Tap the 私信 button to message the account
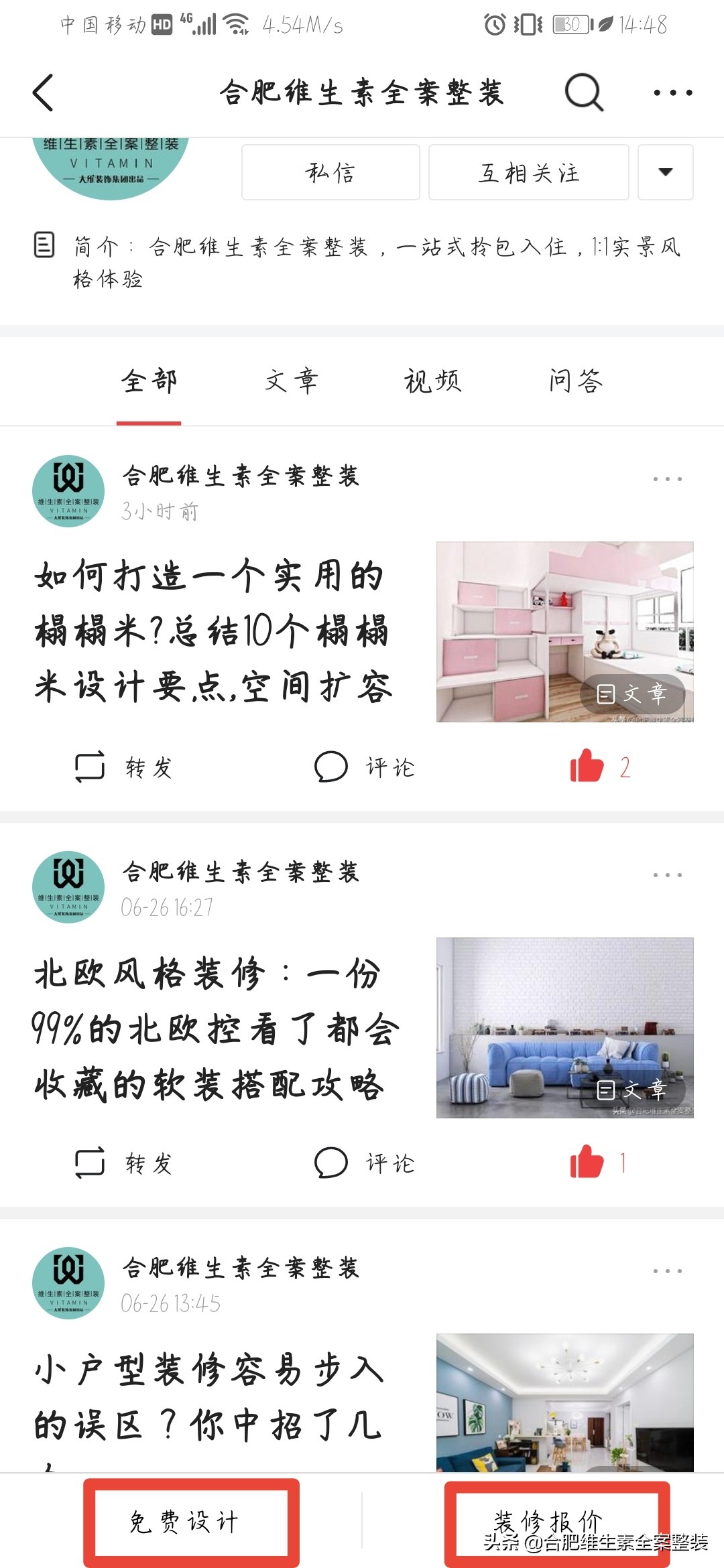Viewport: 724px width, 1568px height. [x=329, y=173]
